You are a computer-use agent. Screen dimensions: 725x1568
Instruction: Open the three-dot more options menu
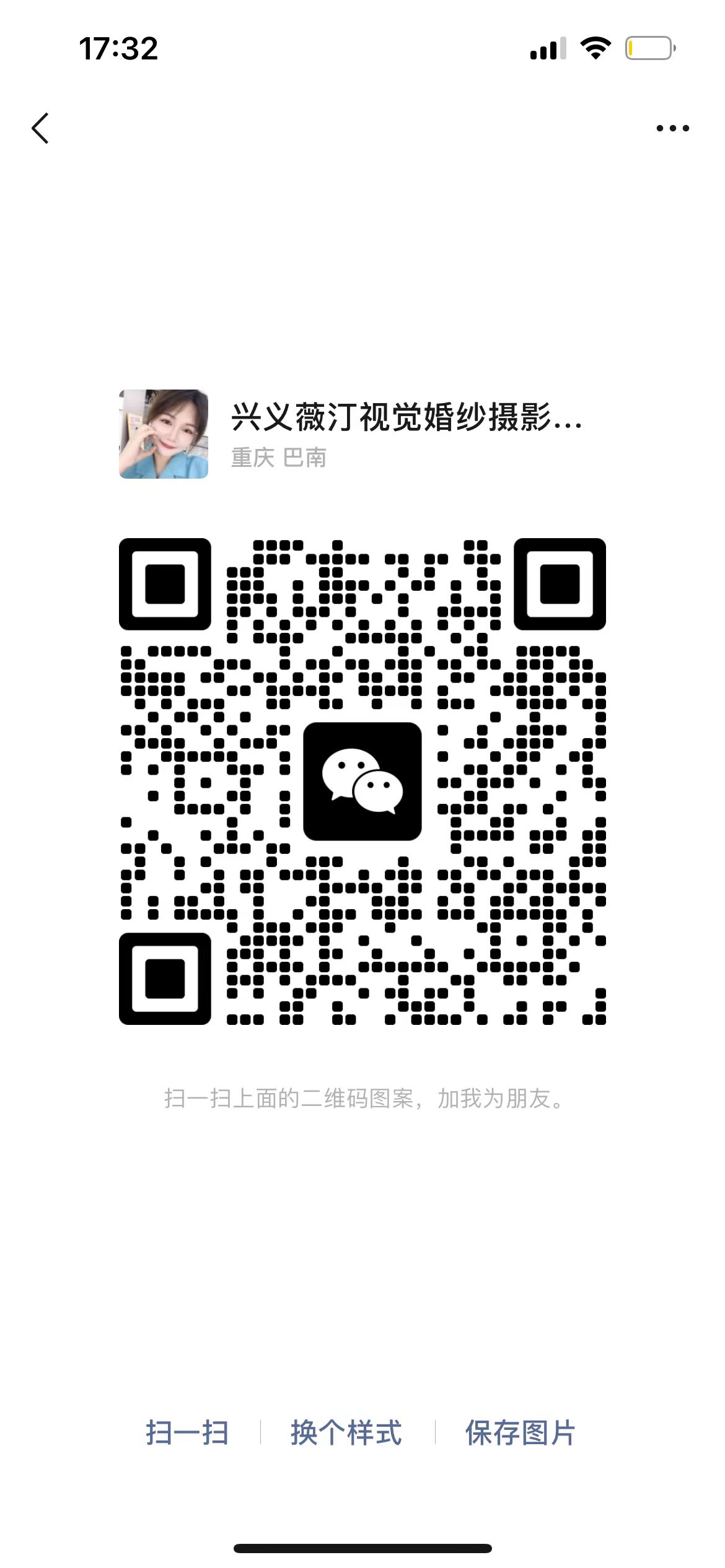click(x=672, y=129)
